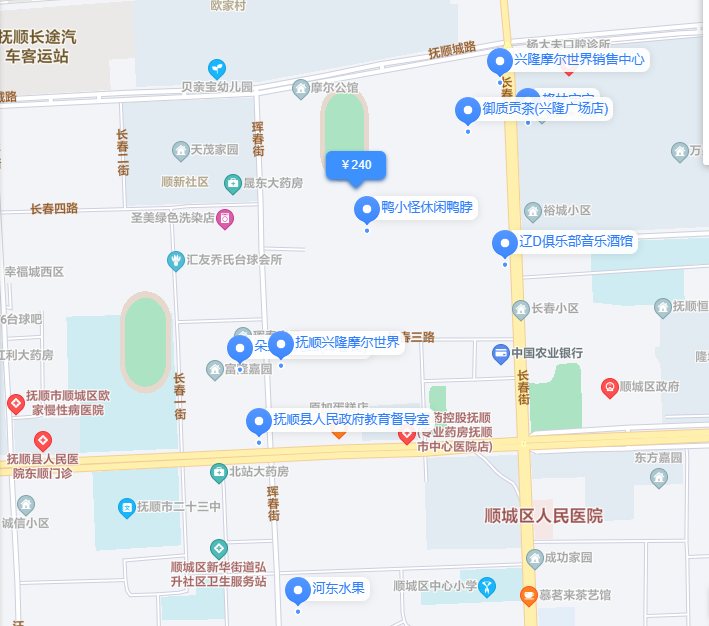This screenshot has height=626, width=709.
Task: Select the 抚顺县人民政府教育督导室 marker
Action: pyautogui.click(x=259, y=420)
